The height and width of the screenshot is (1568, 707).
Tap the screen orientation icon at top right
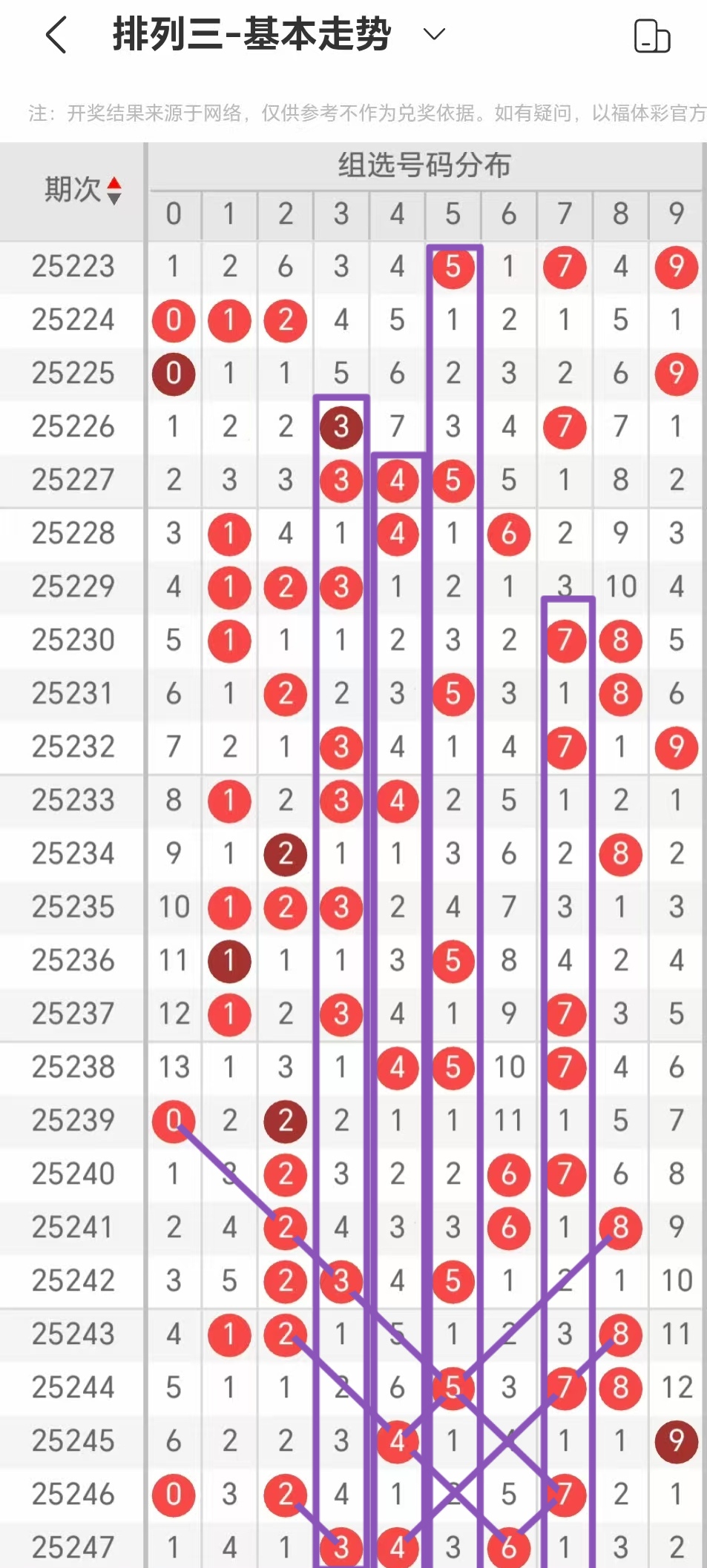tap(652, 36)
